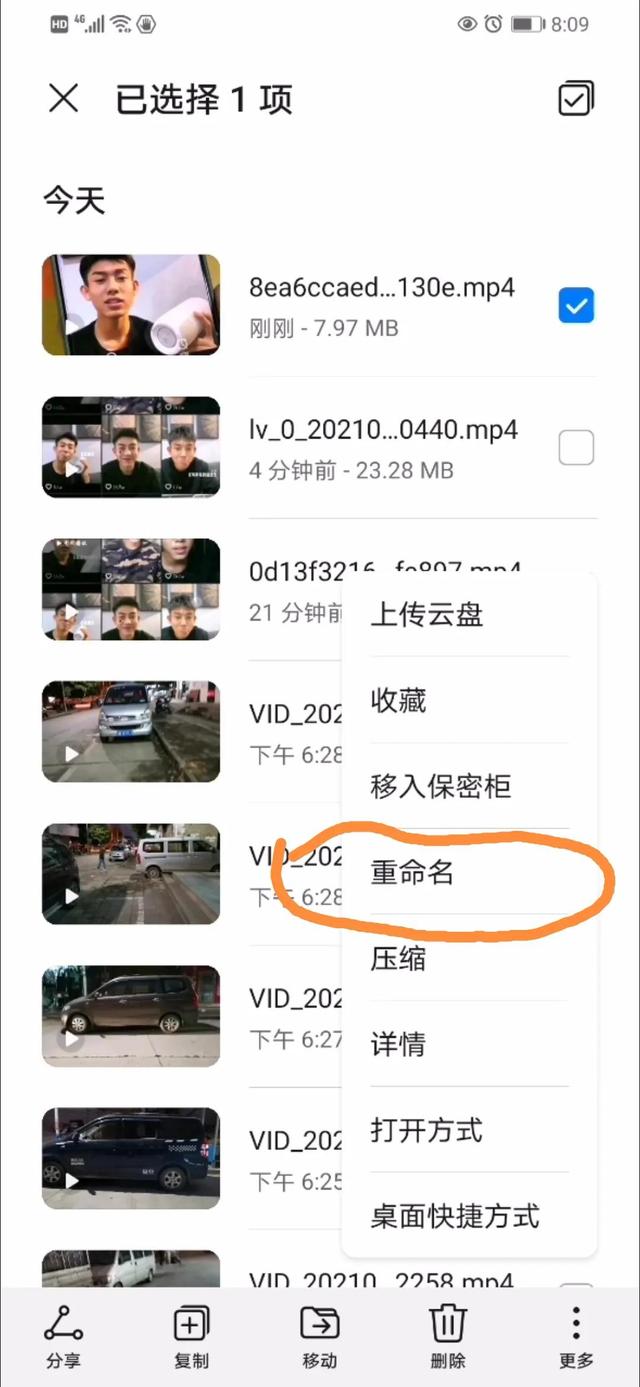The image size is (640, 1387).
Task: Close the selection mode with X
Action: [x=63, y=99]
